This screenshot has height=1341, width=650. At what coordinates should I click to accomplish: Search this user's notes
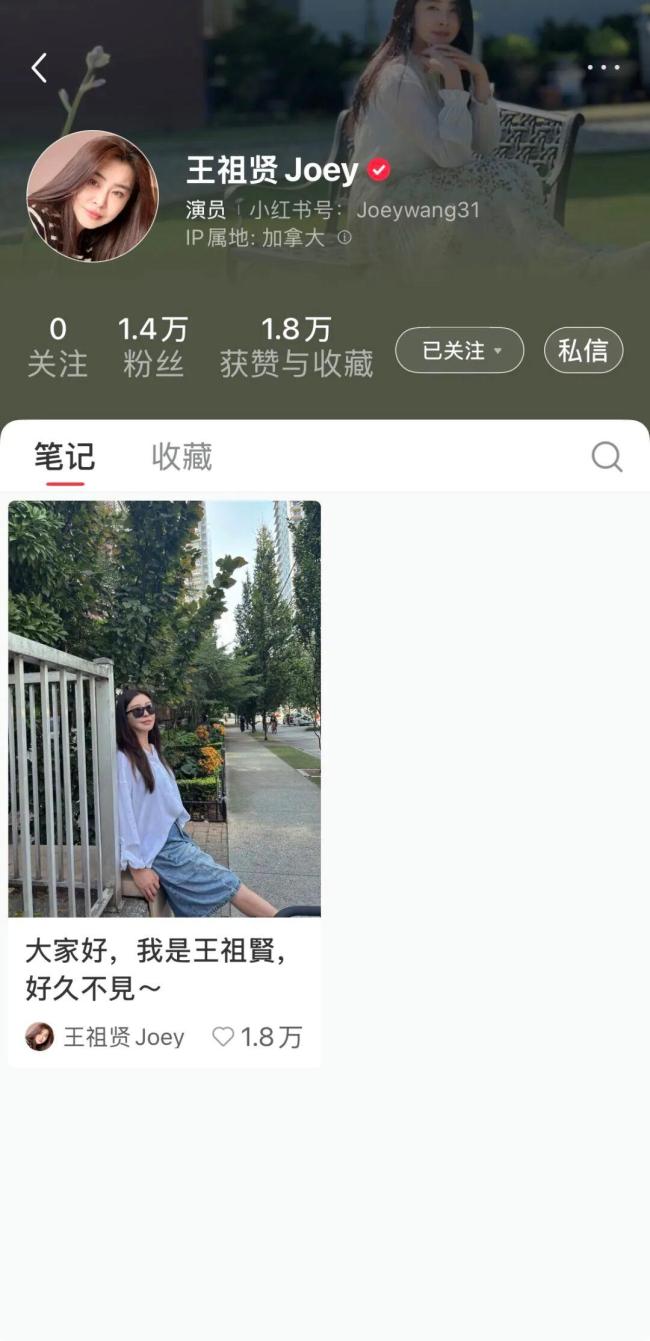606,457
